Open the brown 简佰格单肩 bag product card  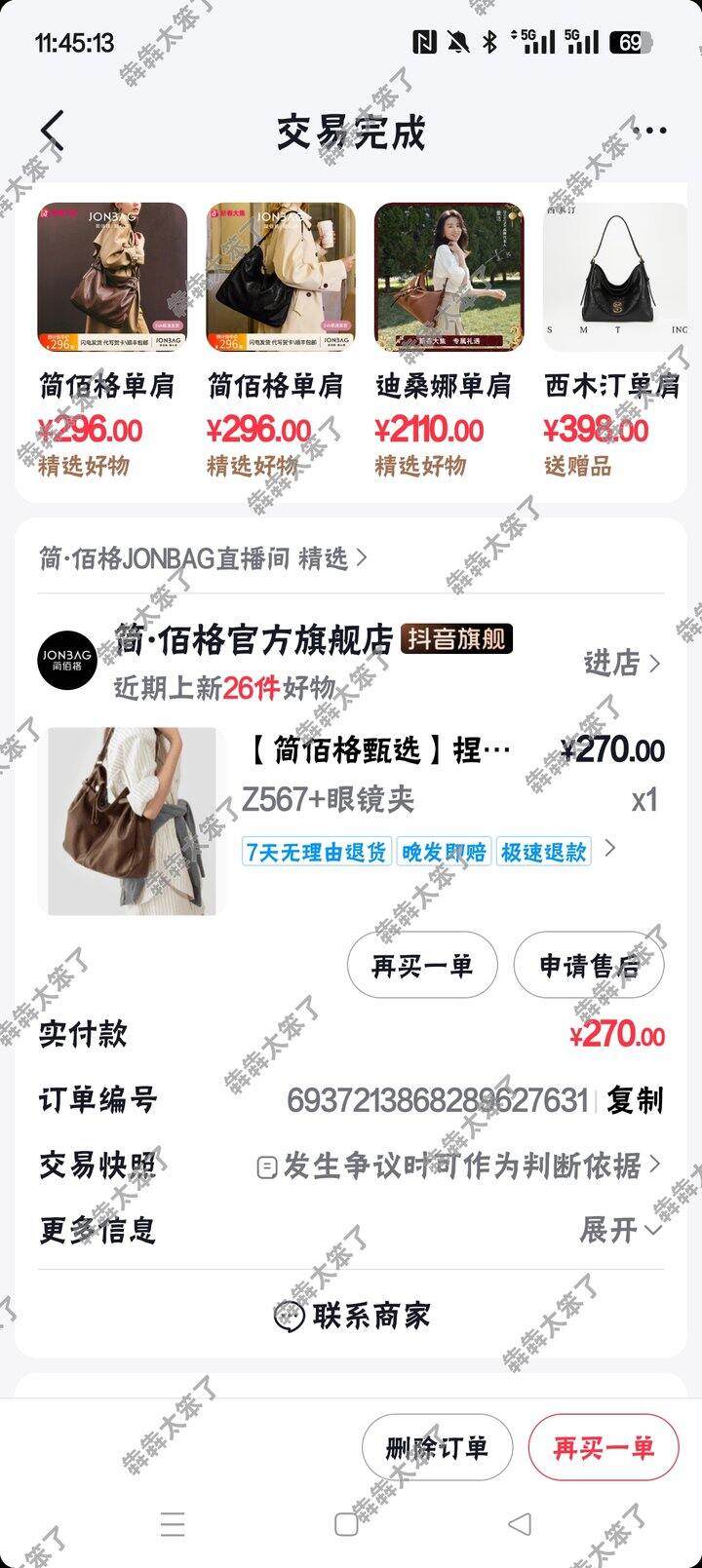[x=112, y=278]
